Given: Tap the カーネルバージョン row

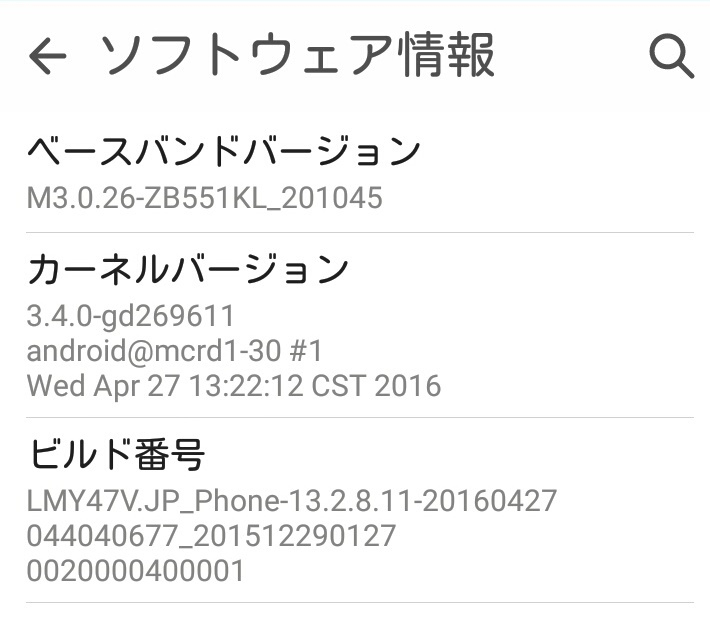Looking at the screenshot, I should click(355, 325).
